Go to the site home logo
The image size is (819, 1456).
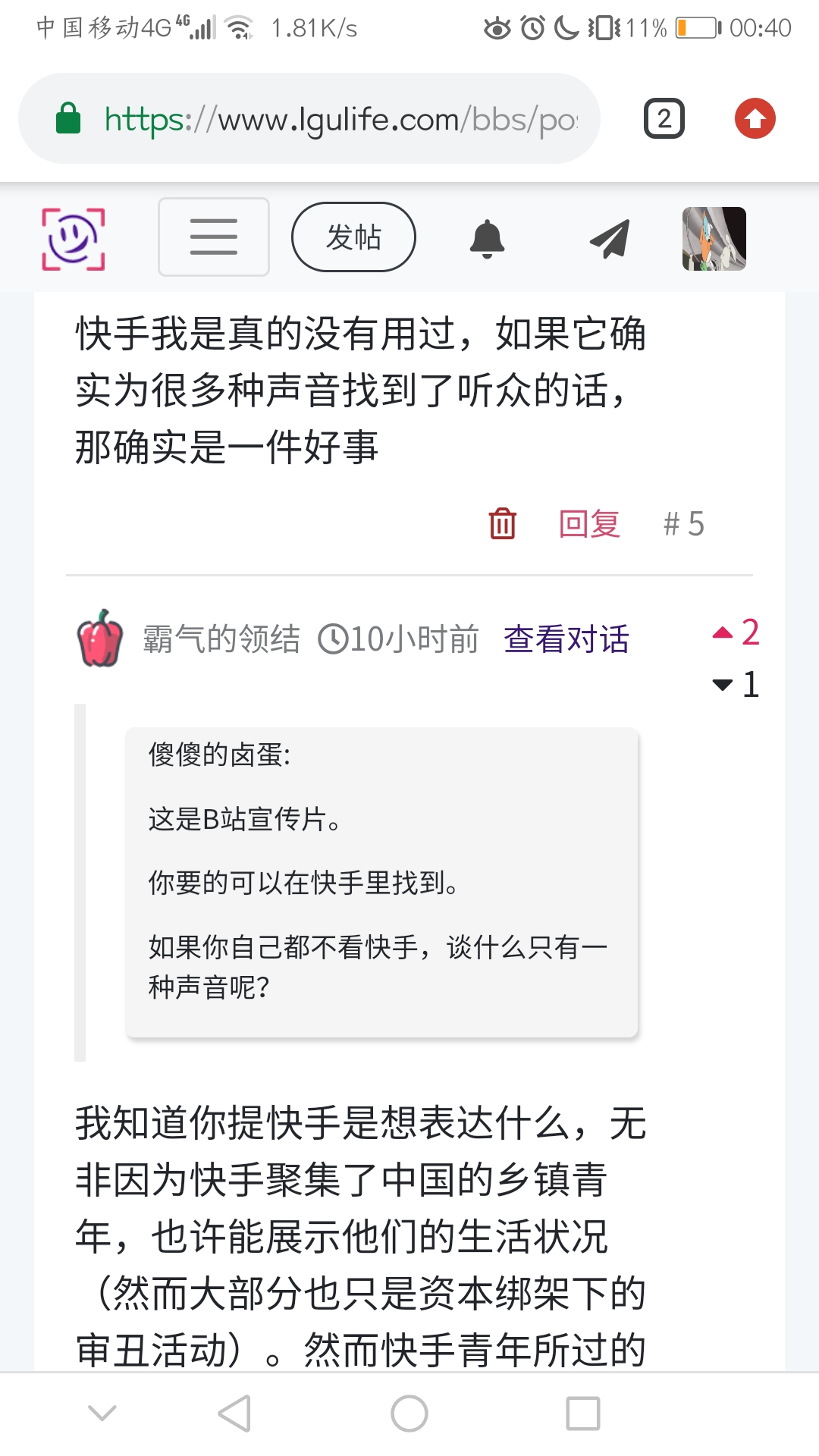click(73, 238)
